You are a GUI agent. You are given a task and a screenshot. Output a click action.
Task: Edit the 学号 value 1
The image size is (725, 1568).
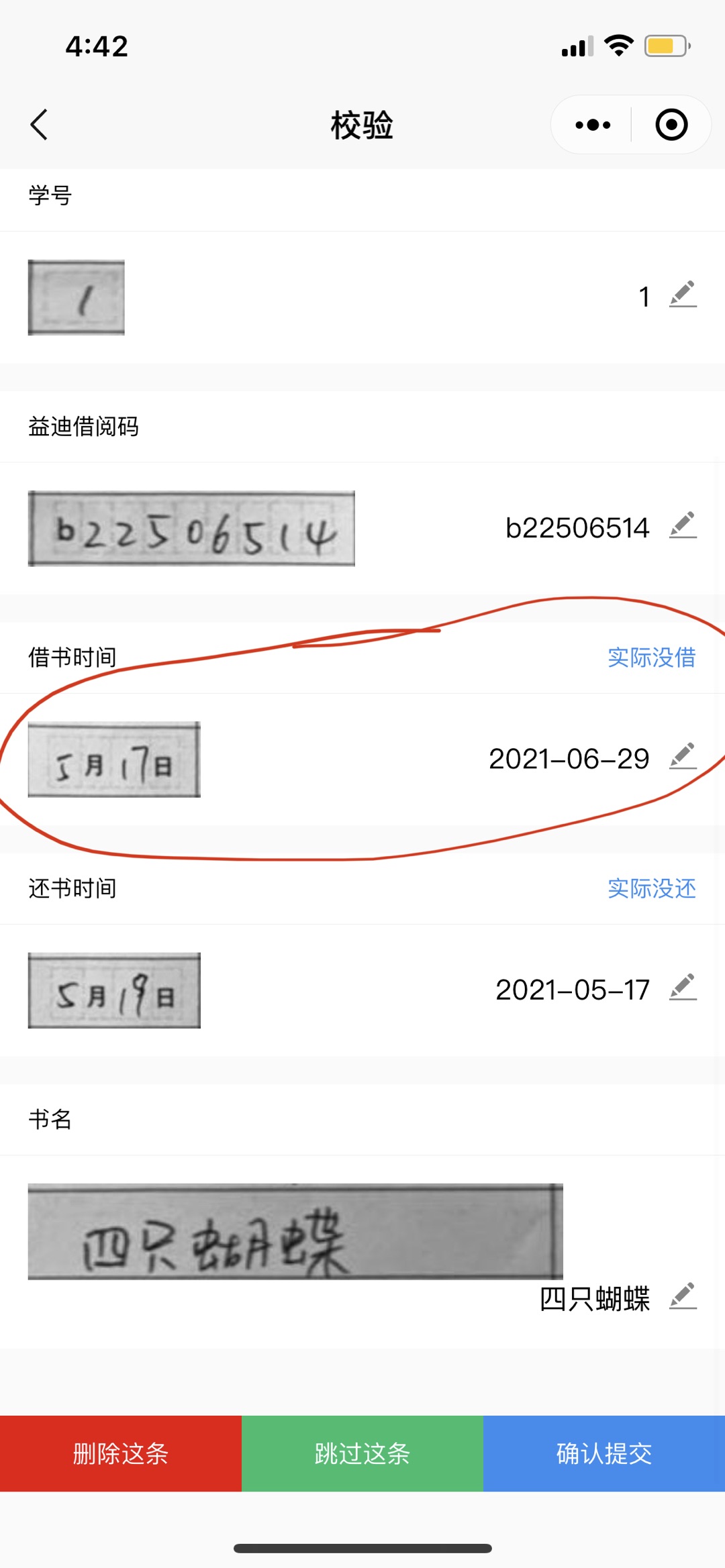(683, 295)
